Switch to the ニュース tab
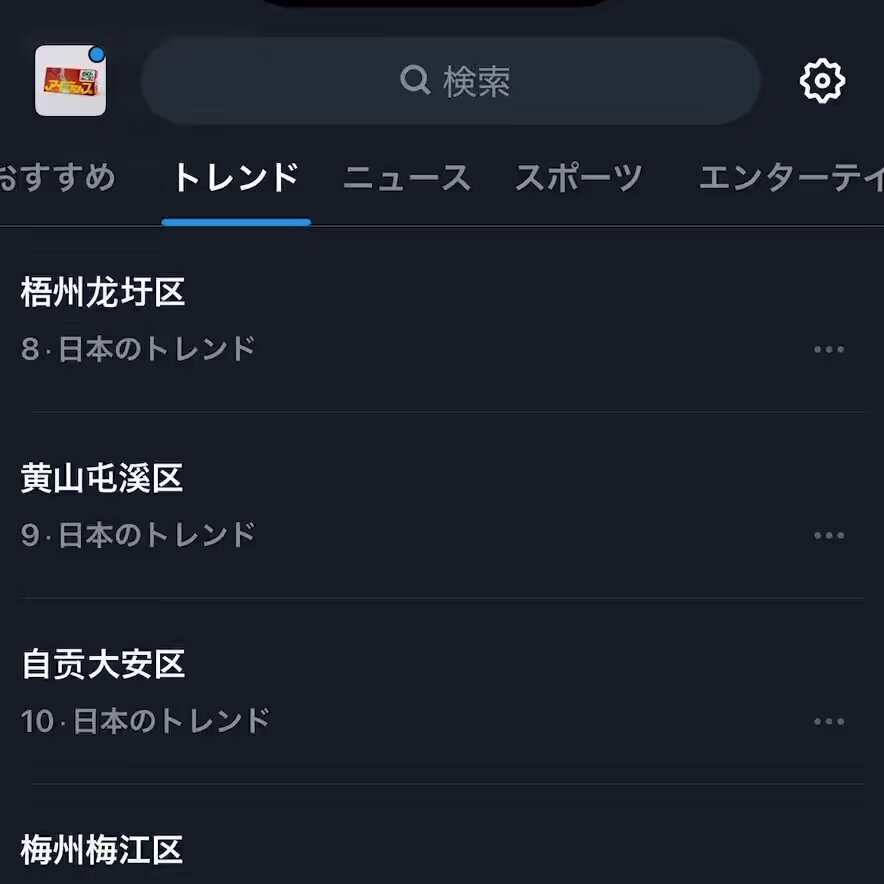This screenshot has width=884, height=884. [x=407, y=179]
